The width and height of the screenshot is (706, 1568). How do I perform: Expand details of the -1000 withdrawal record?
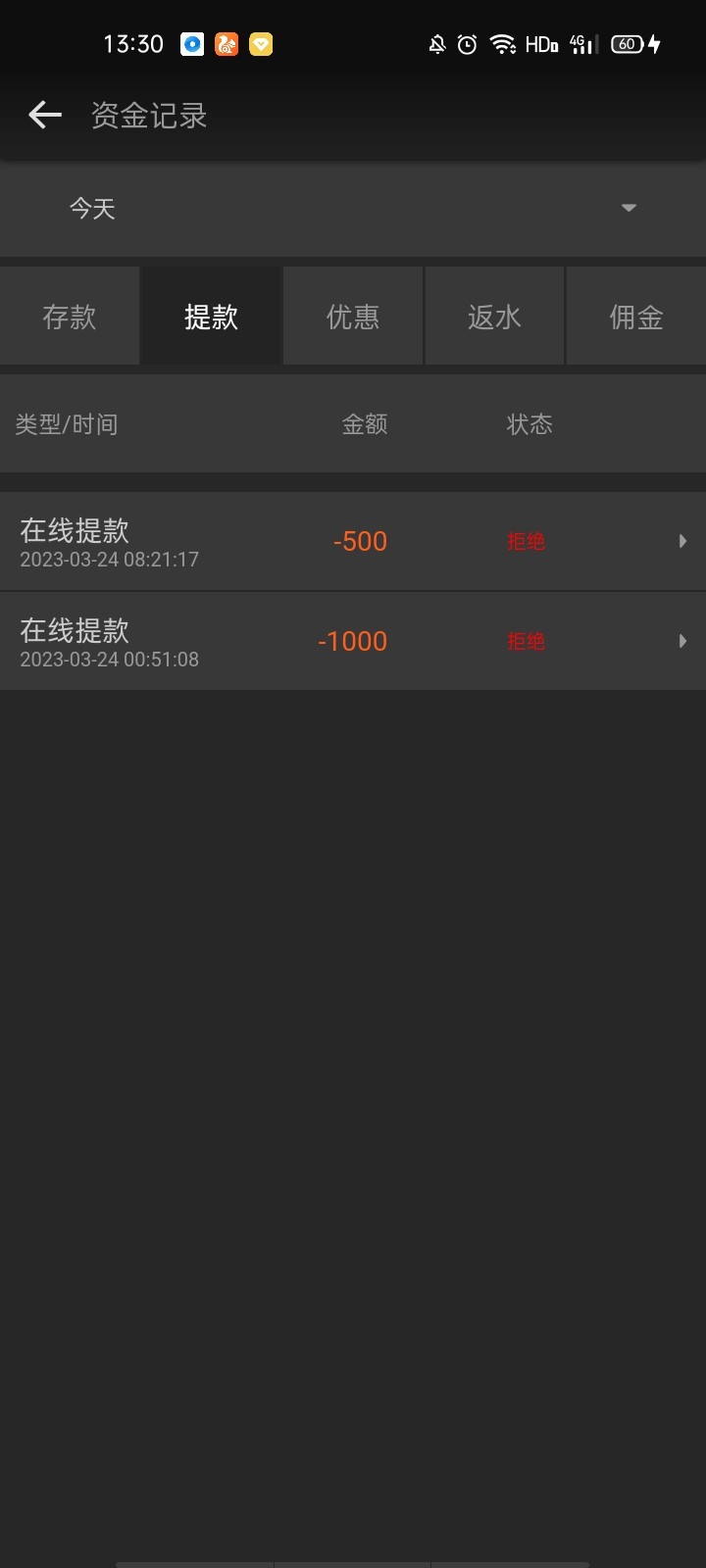pyautogui.click(x=682, y=640)
